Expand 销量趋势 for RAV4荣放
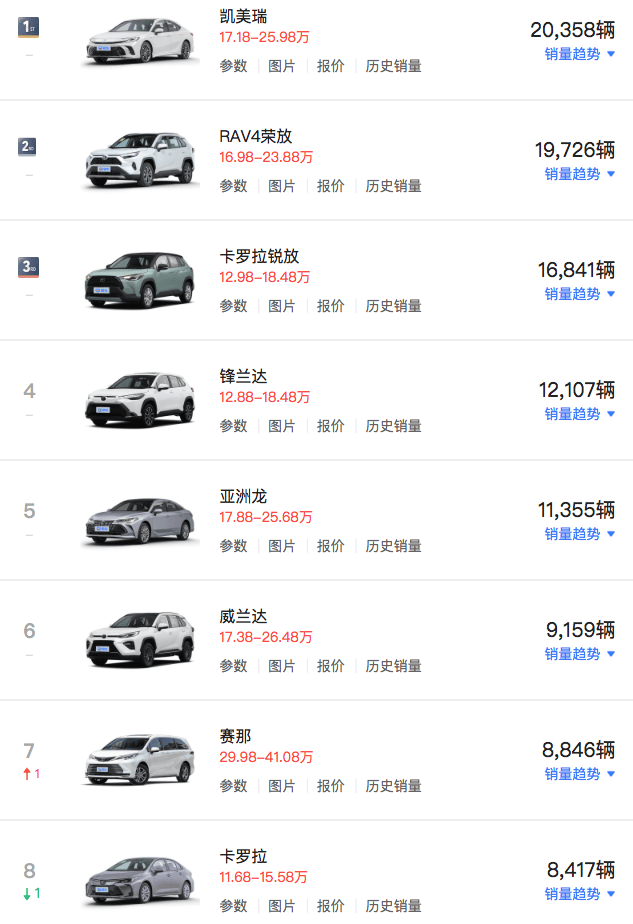The width and height of the screenshot is (633, 924). pyautogui.click(x=580, y=174)
